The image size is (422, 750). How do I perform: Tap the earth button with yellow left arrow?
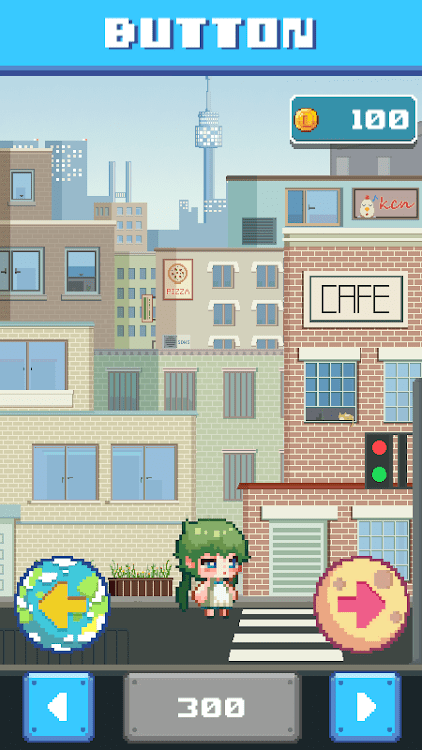(62, 604)
